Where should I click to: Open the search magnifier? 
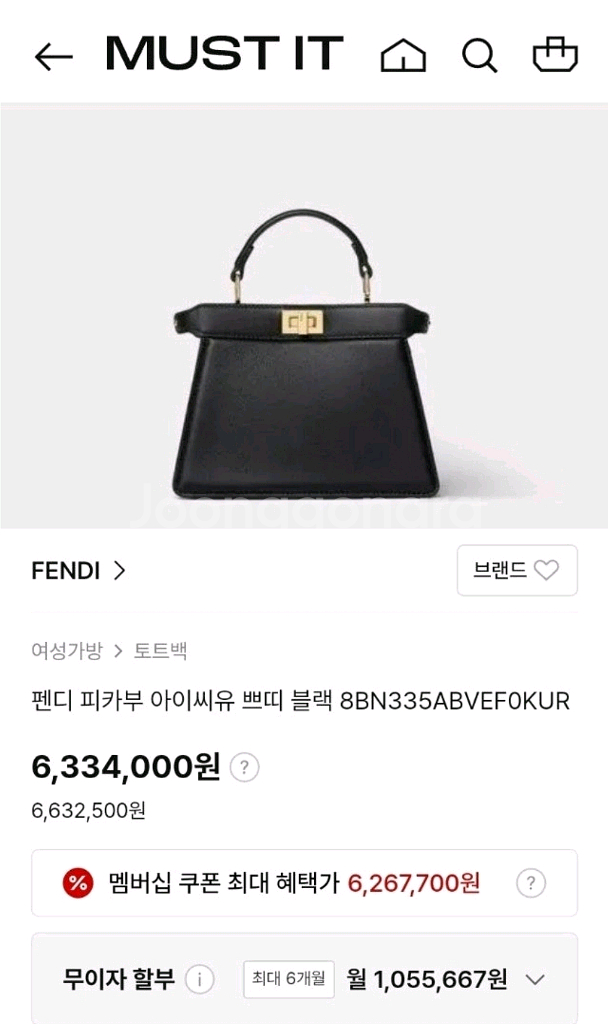point(479,56)
